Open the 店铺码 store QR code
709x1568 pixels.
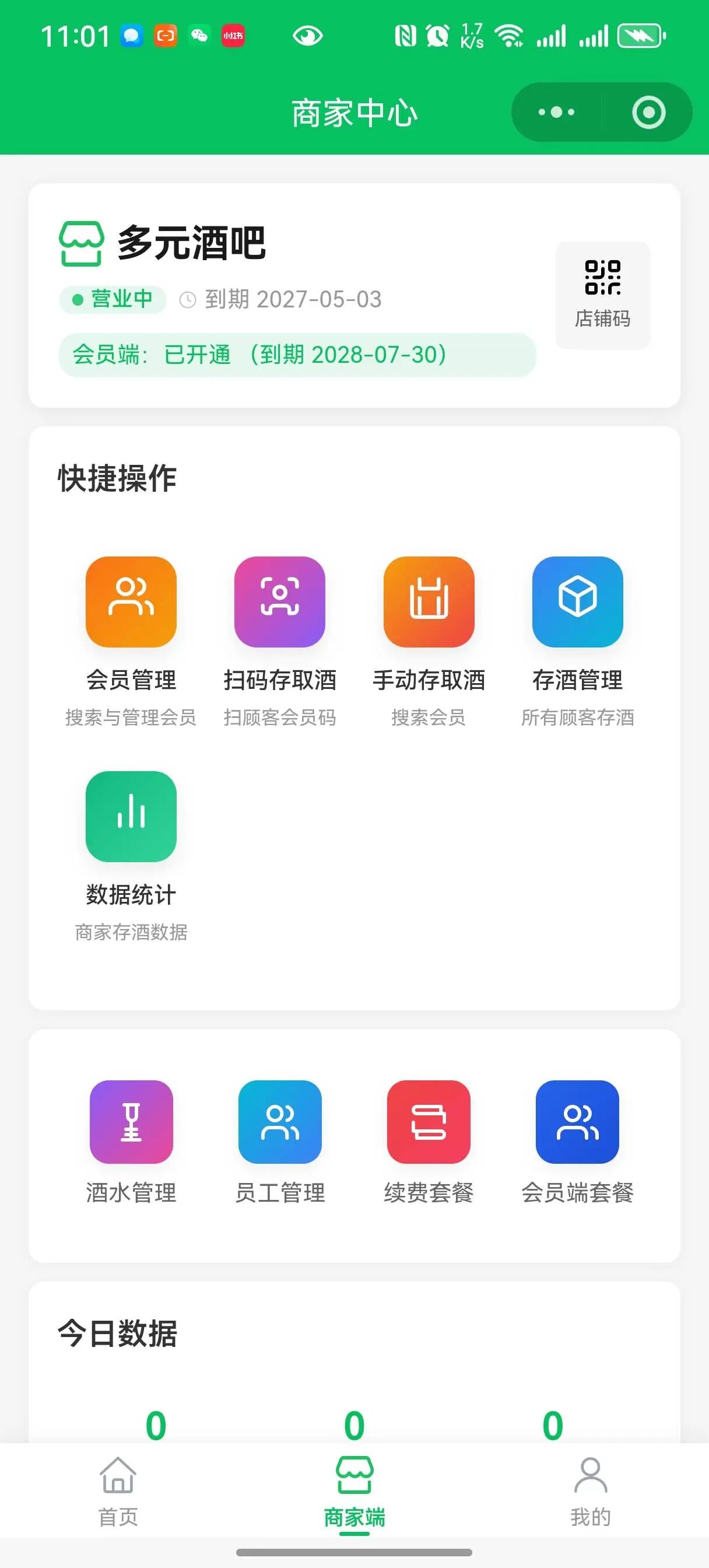pos(602,295)
